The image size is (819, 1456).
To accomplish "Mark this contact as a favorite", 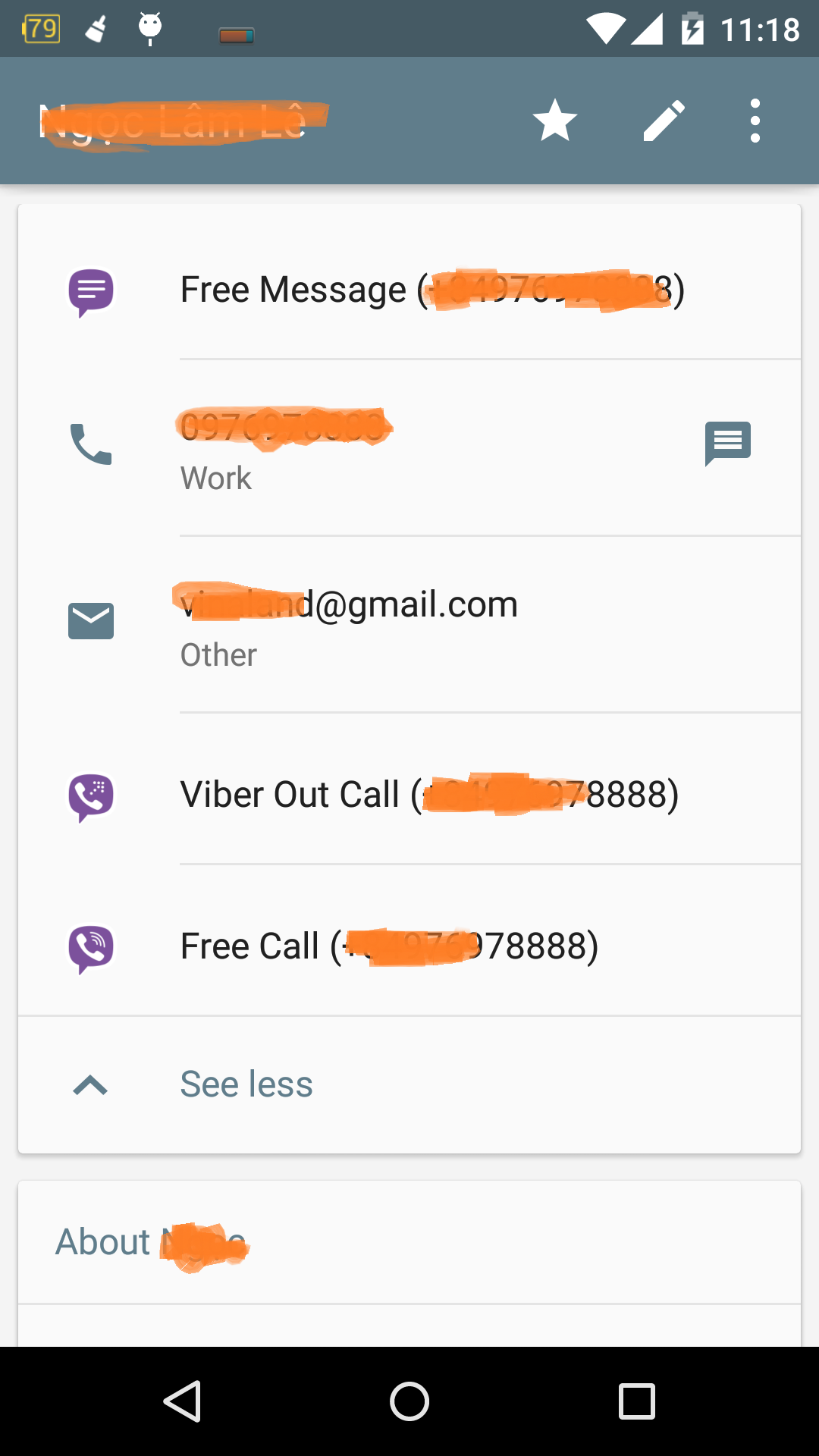I will 555,121.
